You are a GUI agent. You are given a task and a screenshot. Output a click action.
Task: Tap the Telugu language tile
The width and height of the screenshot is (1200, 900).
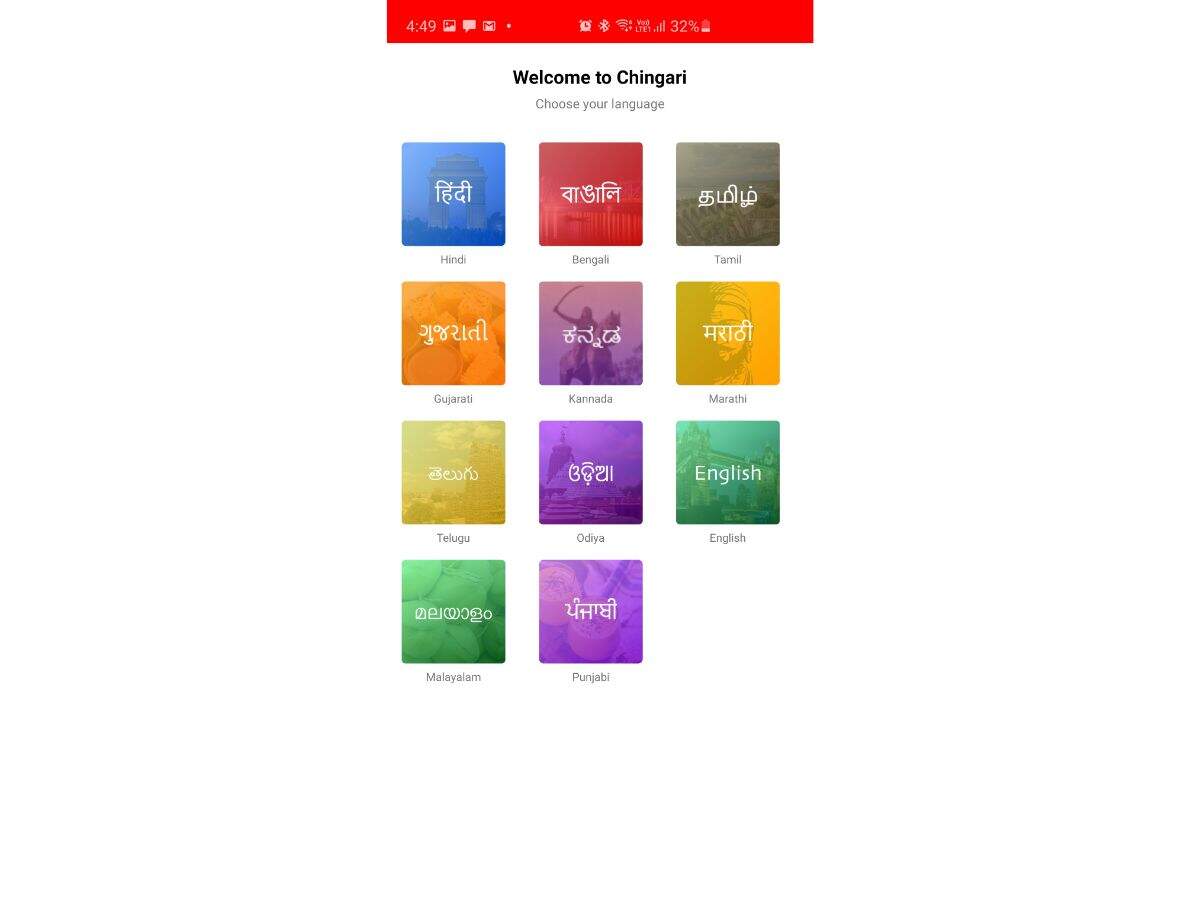click(453, 472)
